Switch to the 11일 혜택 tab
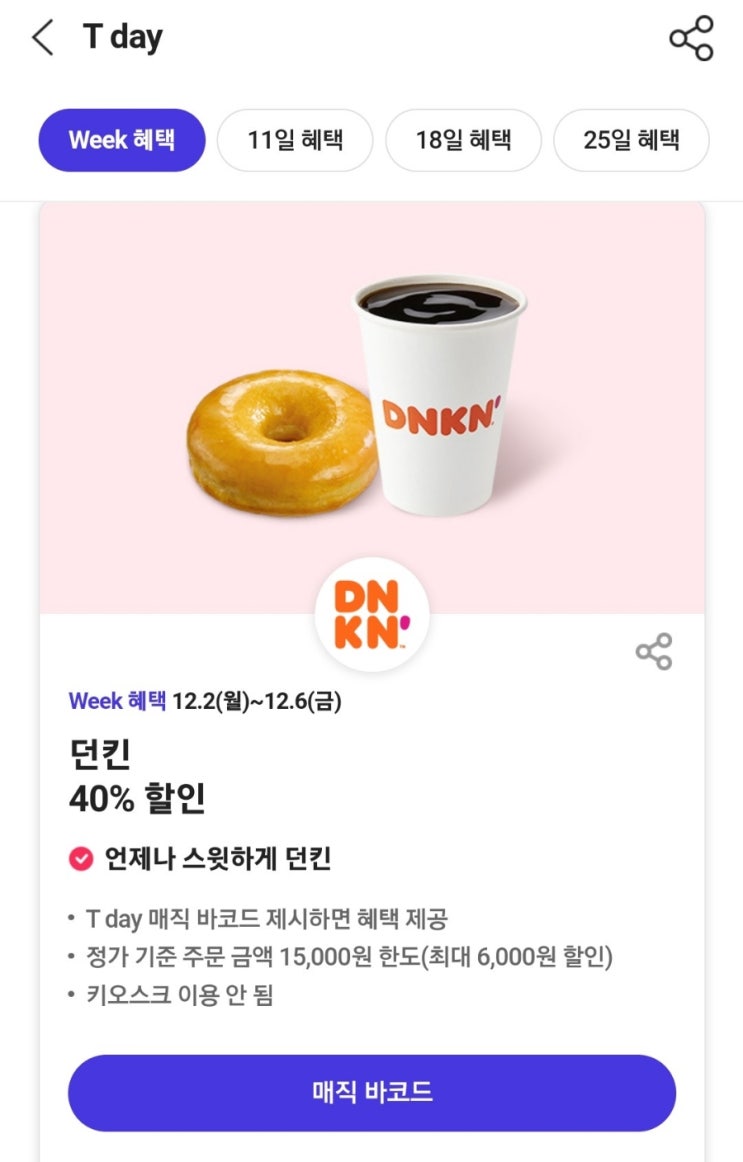743x1162 pixels. pyautogui.click(x=295, y=140)
